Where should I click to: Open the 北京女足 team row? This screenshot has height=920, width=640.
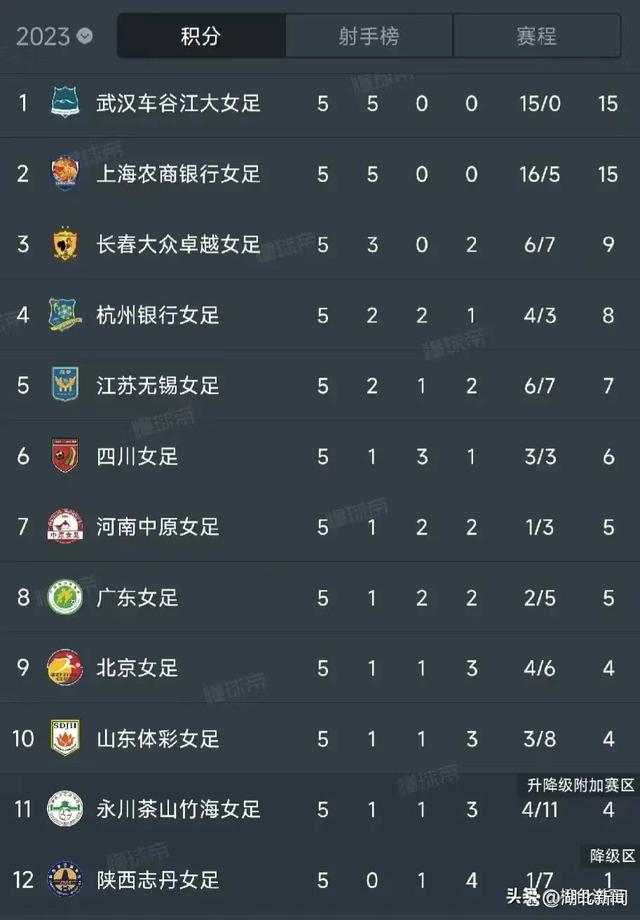[137, 668]
